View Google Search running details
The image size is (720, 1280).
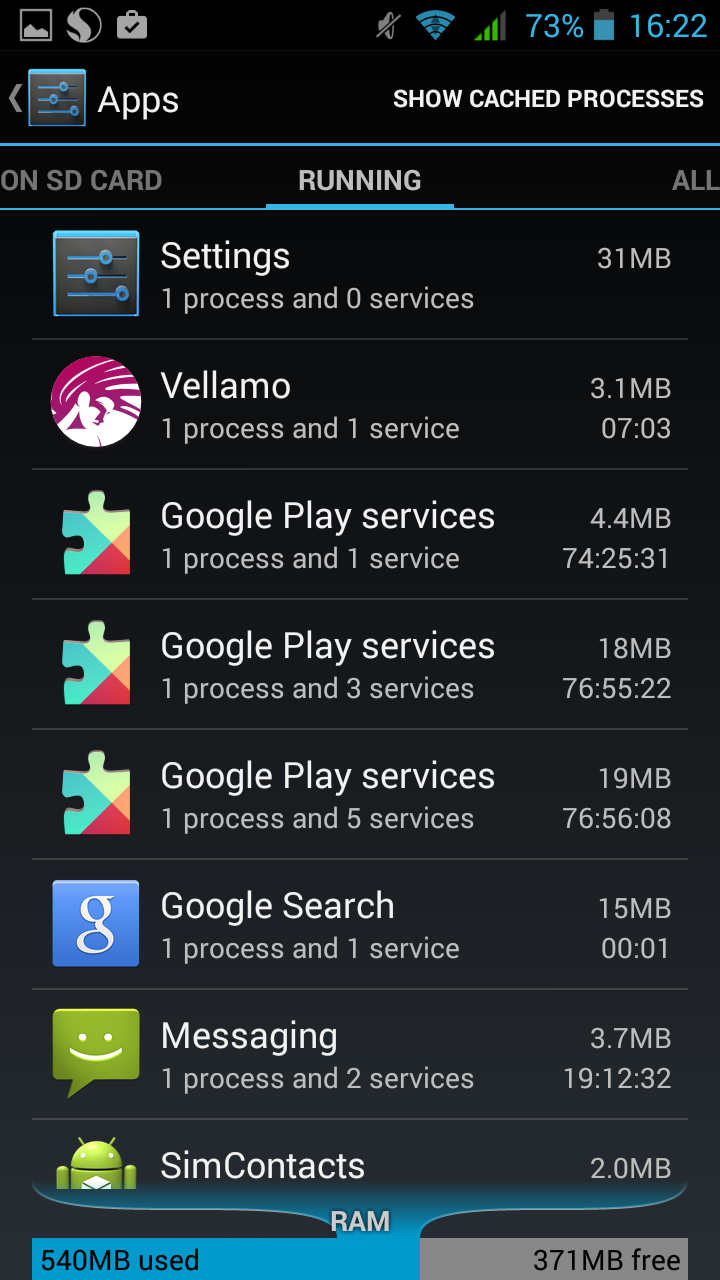click(x=360, y=924)
